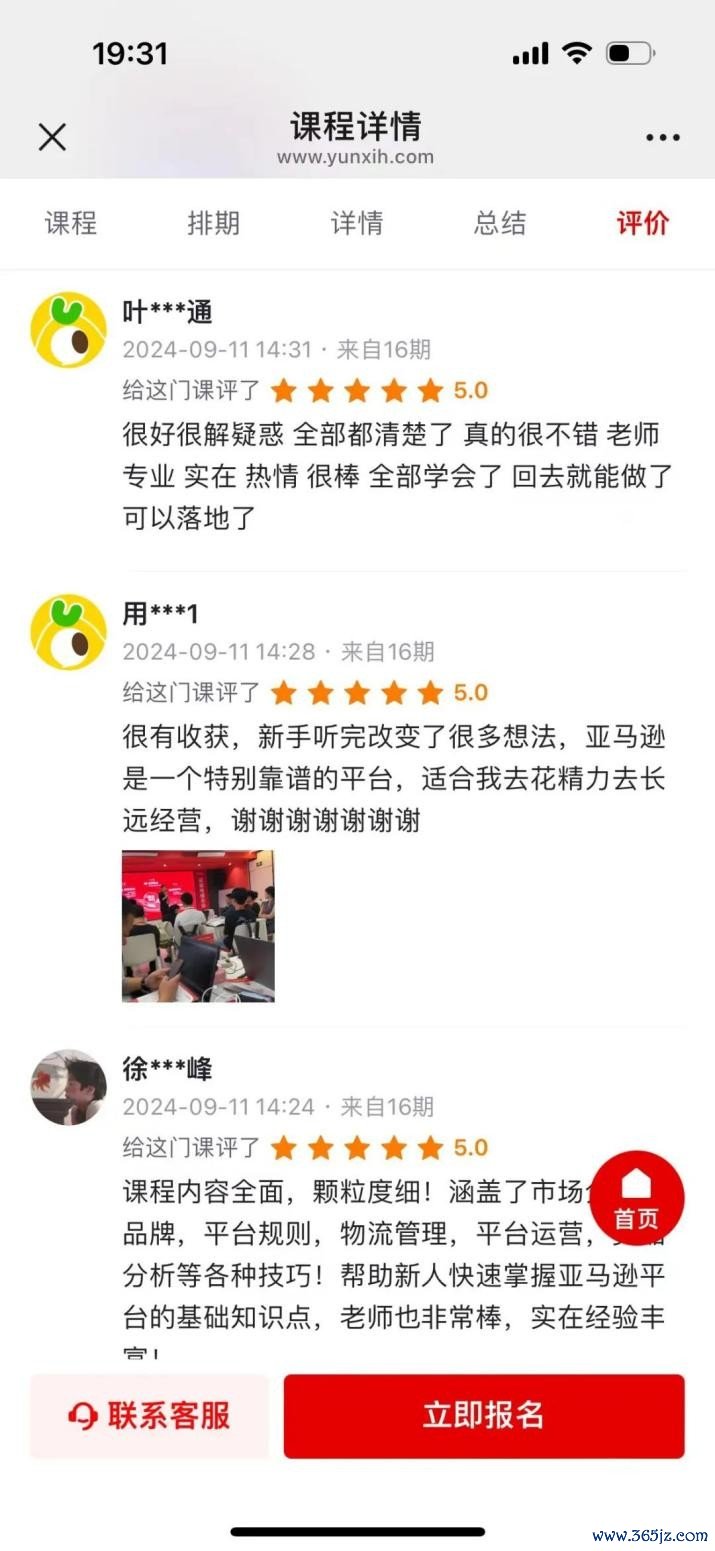Viewport: 715px width, 1551px height.
Task: Tap the red 首页 floating button
Action: [x=636, y=1198]
